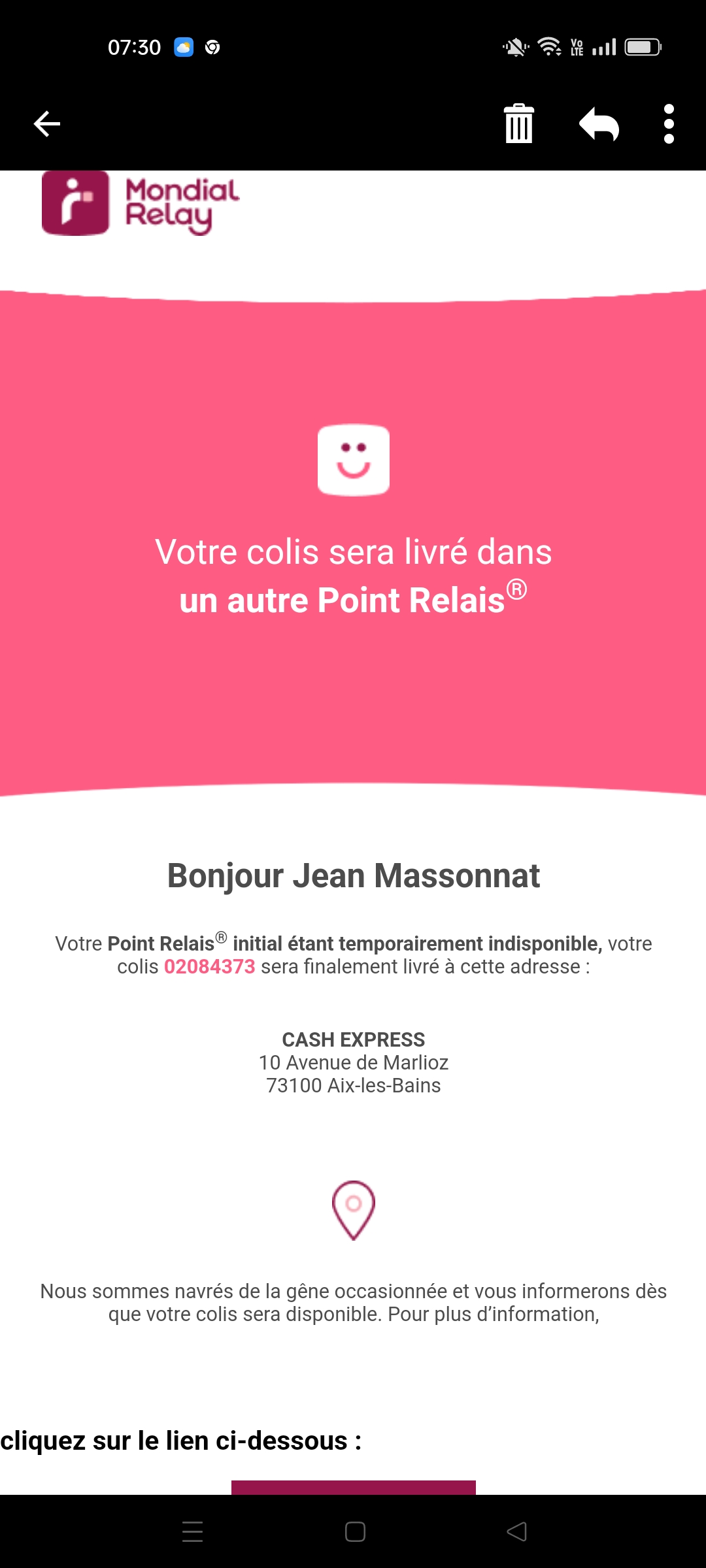
Task: Open the parcel number 02084373 link
Action: (209, 966)
